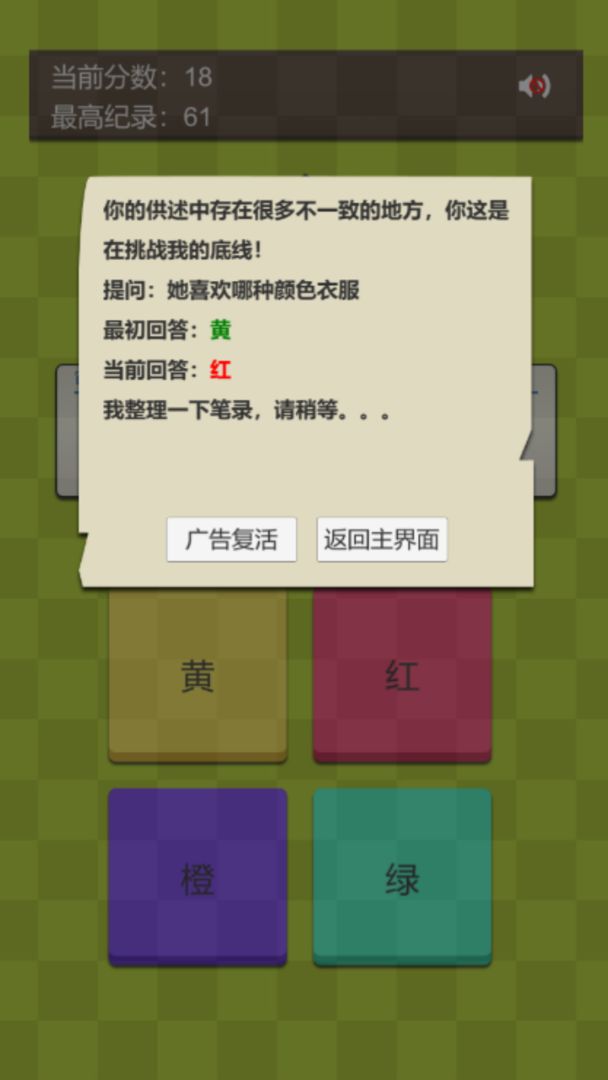Tap 广告复活 to revive via ad
The height and width of the screenshot is (1080, 608).
pyautogui.click(x=231, y=540)
